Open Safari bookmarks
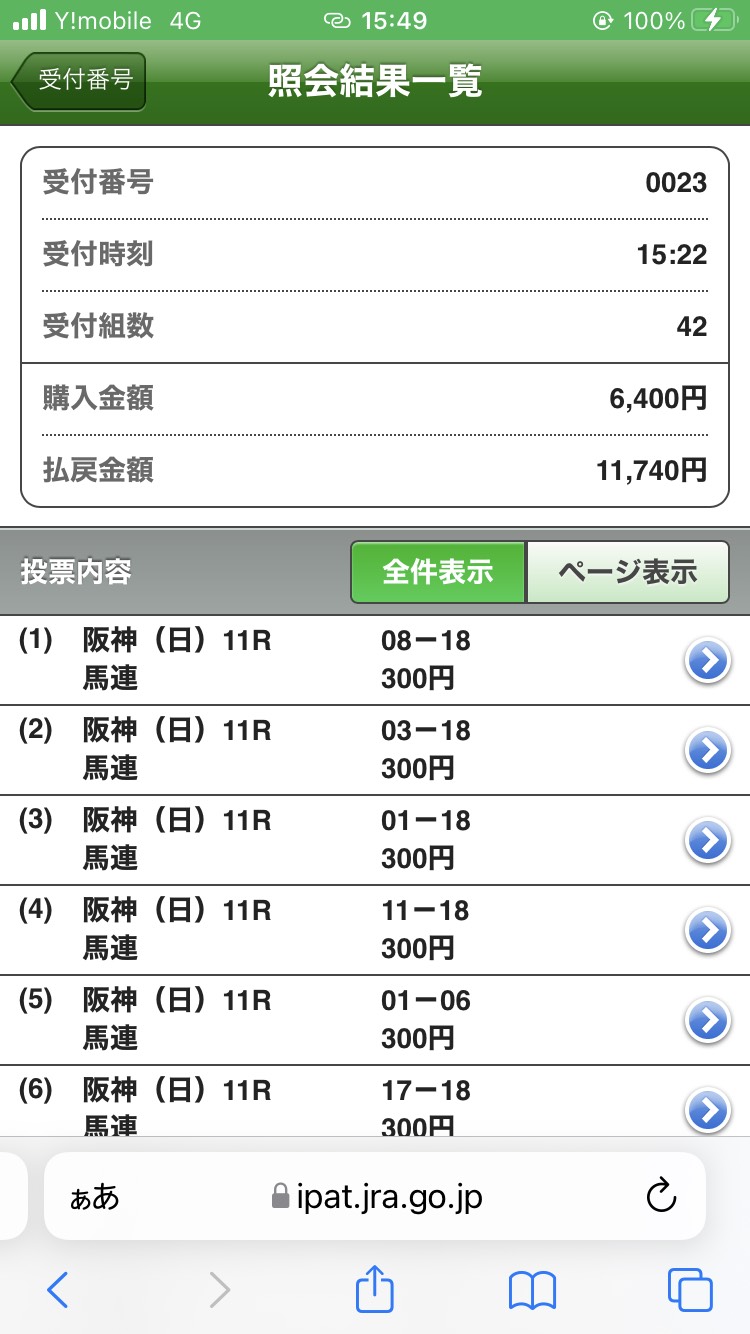This screenshot has width=750, height=1334. (532, 1290)
